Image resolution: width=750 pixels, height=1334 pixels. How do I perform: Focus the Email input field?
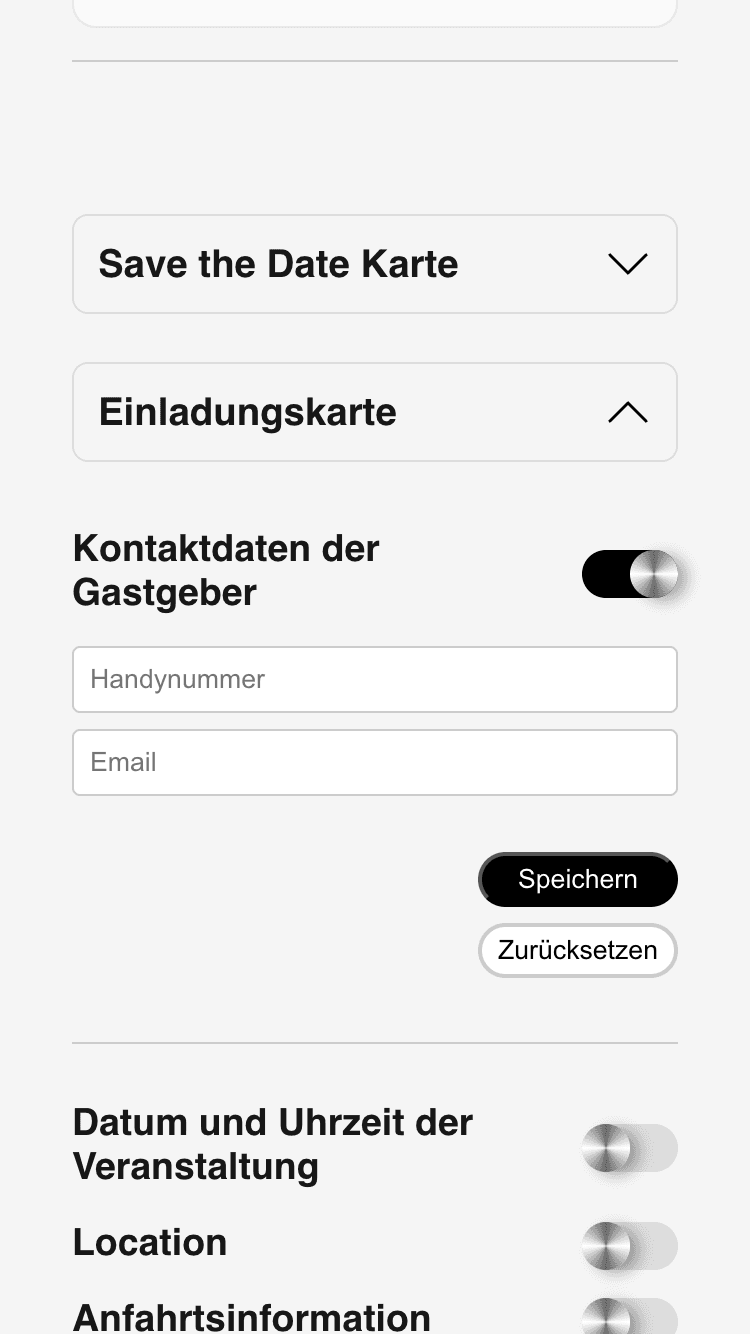click(x=375, y=762)
